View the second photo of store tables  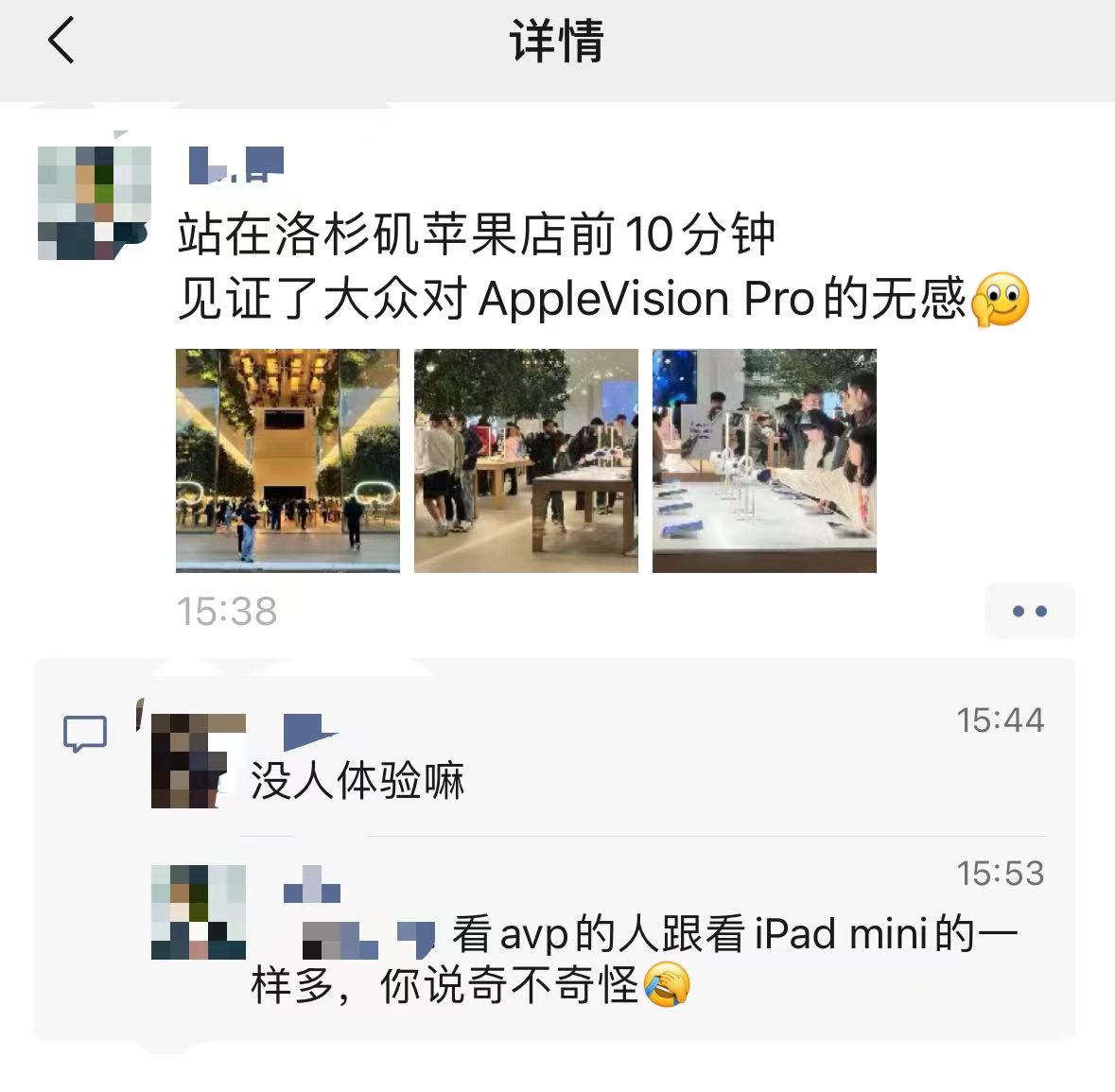(x=526, y=460)
